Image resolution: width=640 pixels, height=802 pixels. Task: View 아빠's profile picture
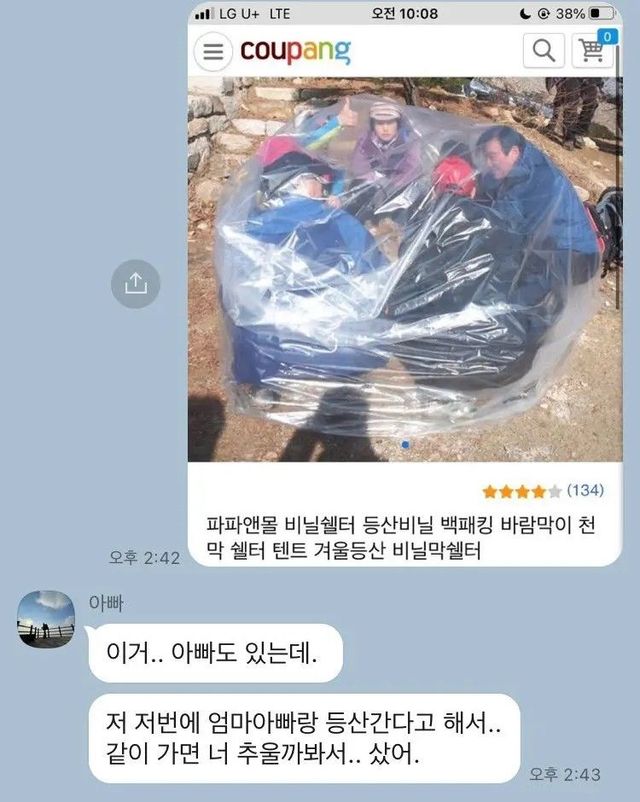(x=46, y=620)
